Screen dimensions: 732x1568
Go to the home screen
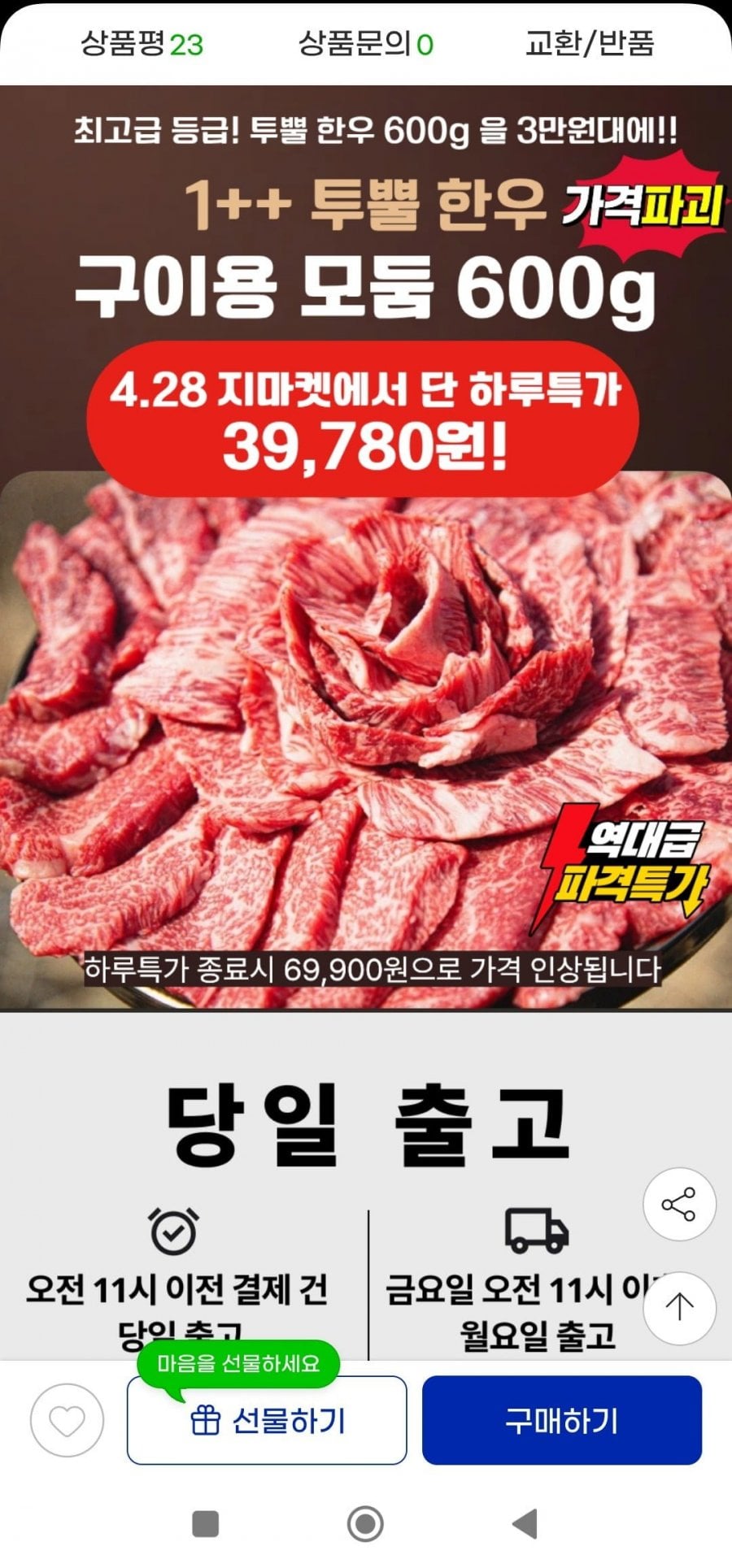[365, 1523]
